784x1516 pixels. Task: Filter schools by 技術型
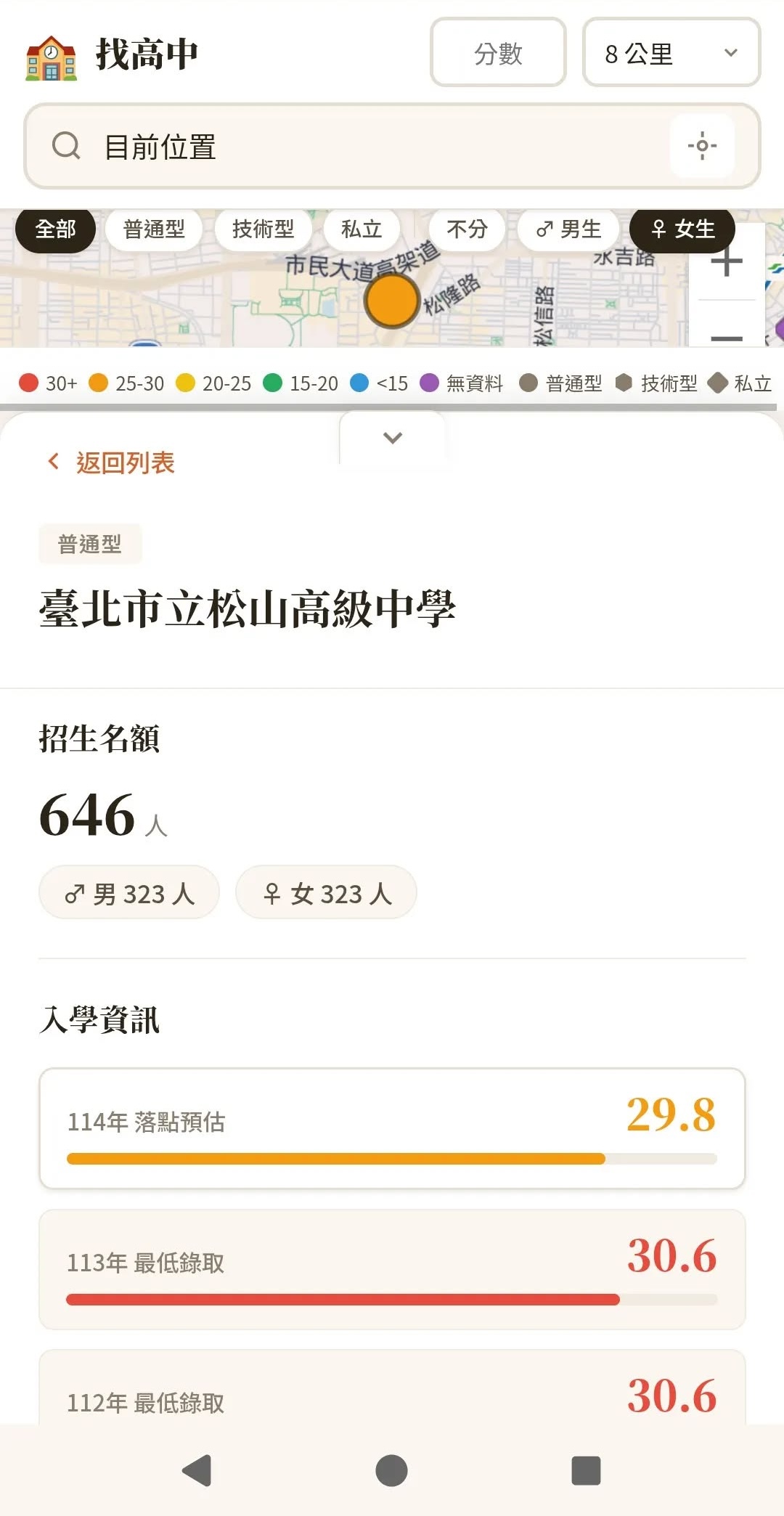(x=263, y=229)
